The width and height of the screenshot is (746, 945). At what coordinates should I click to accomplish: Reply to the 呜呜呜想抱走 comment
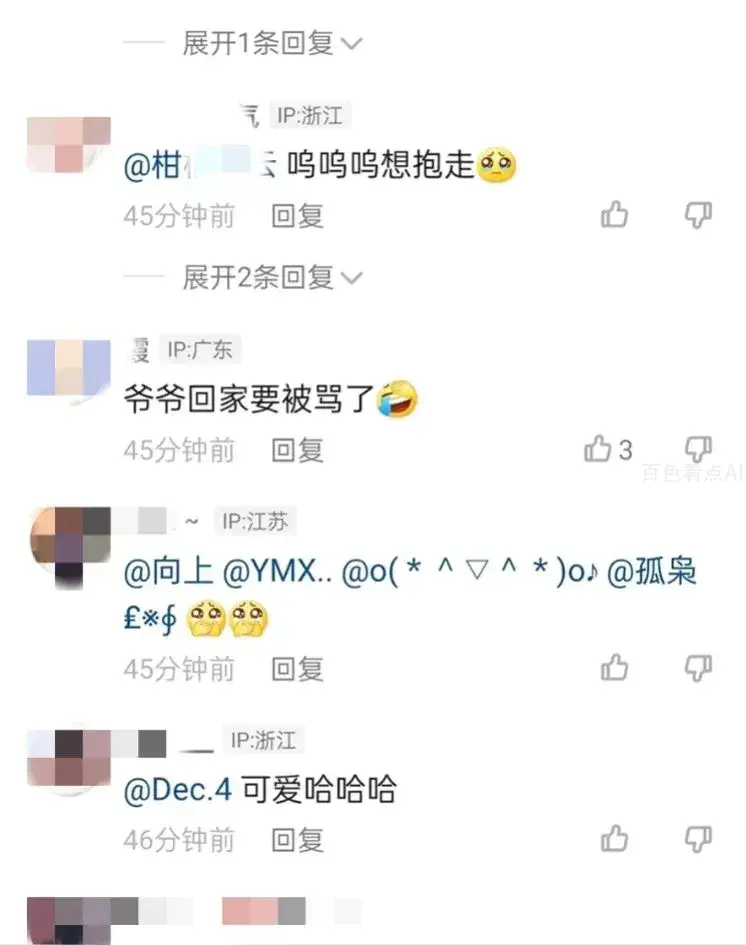pyautogui.click(x=298, y=215)
